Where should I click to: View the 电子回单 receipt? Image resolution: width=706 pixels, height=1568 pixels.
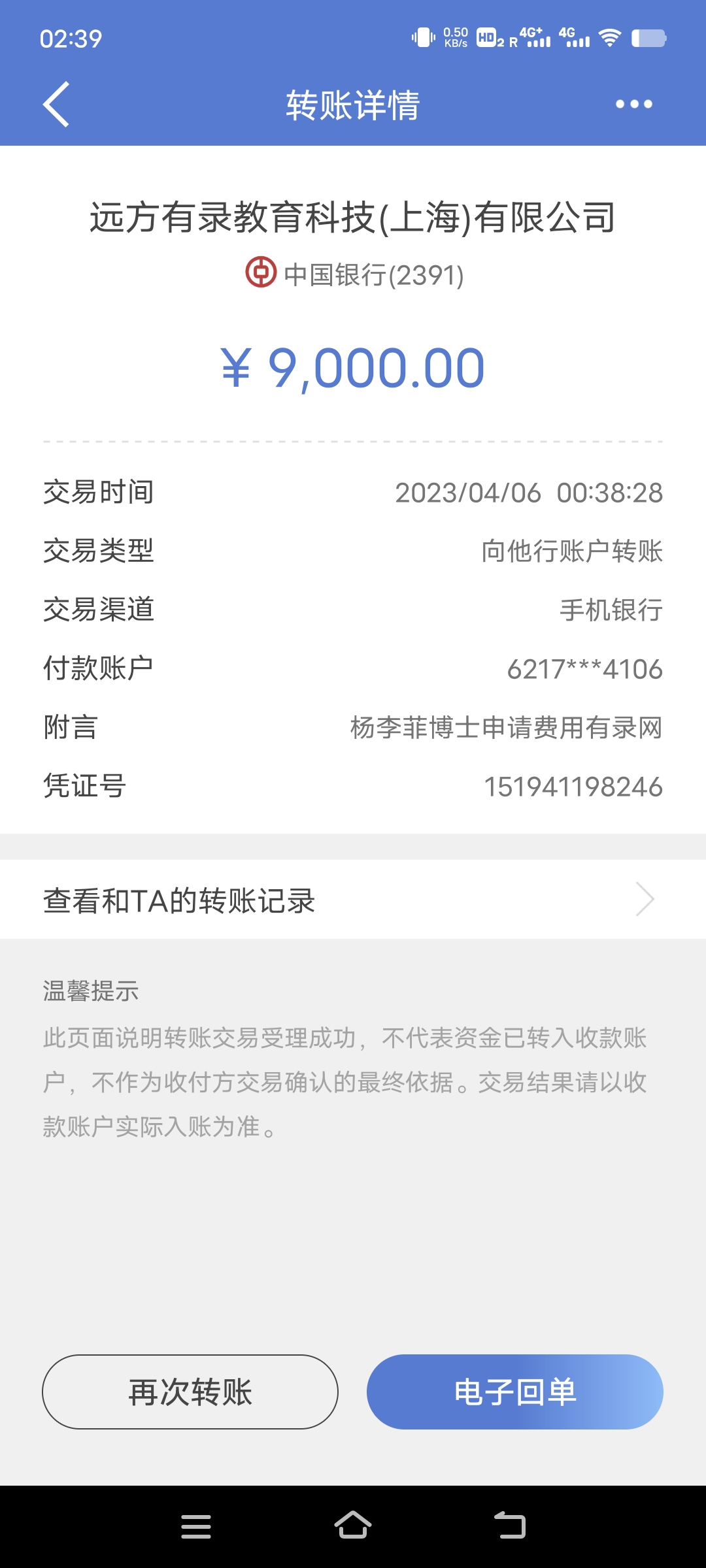point(514,1392)
